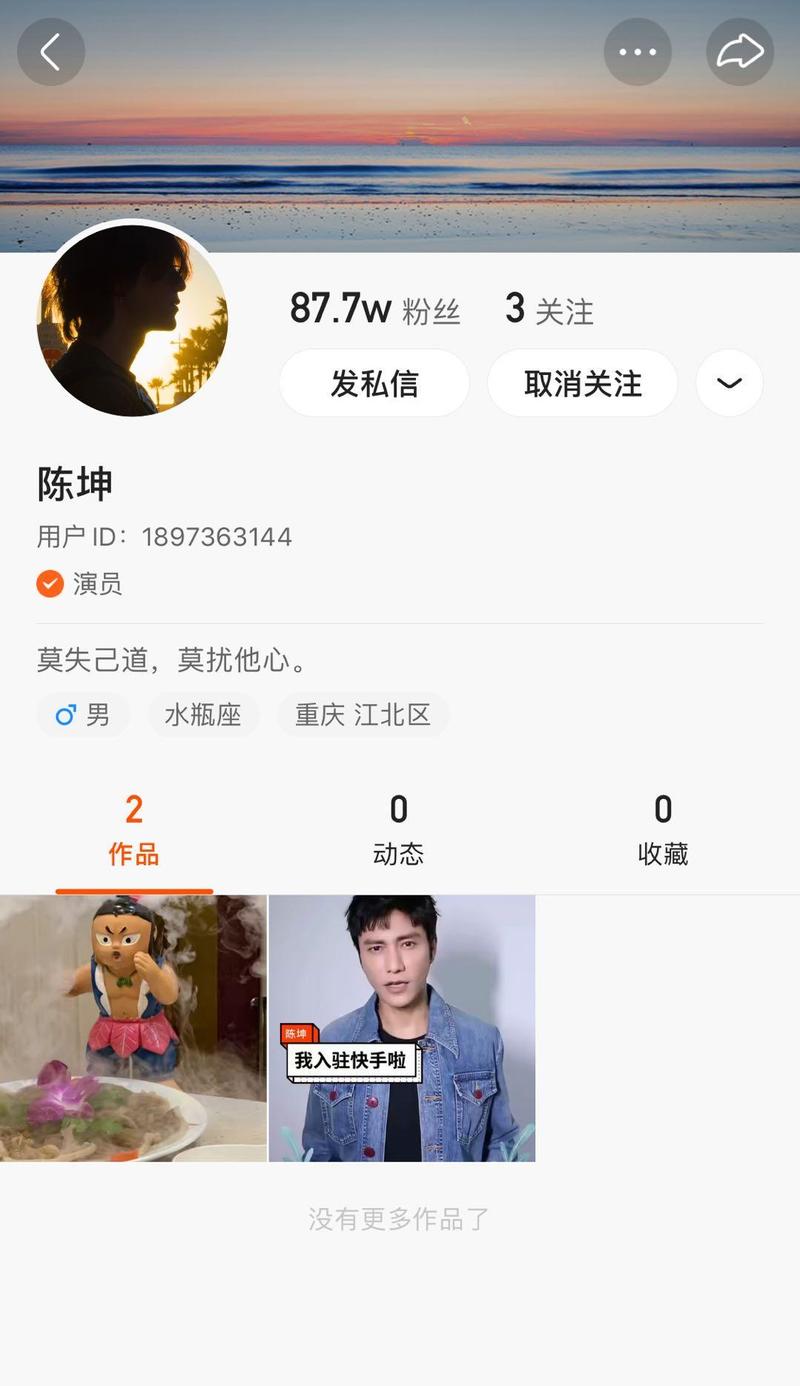Open the user's profile avatar photo
The width and height of the screenshot is (800, 1386).
pos(131,322)
